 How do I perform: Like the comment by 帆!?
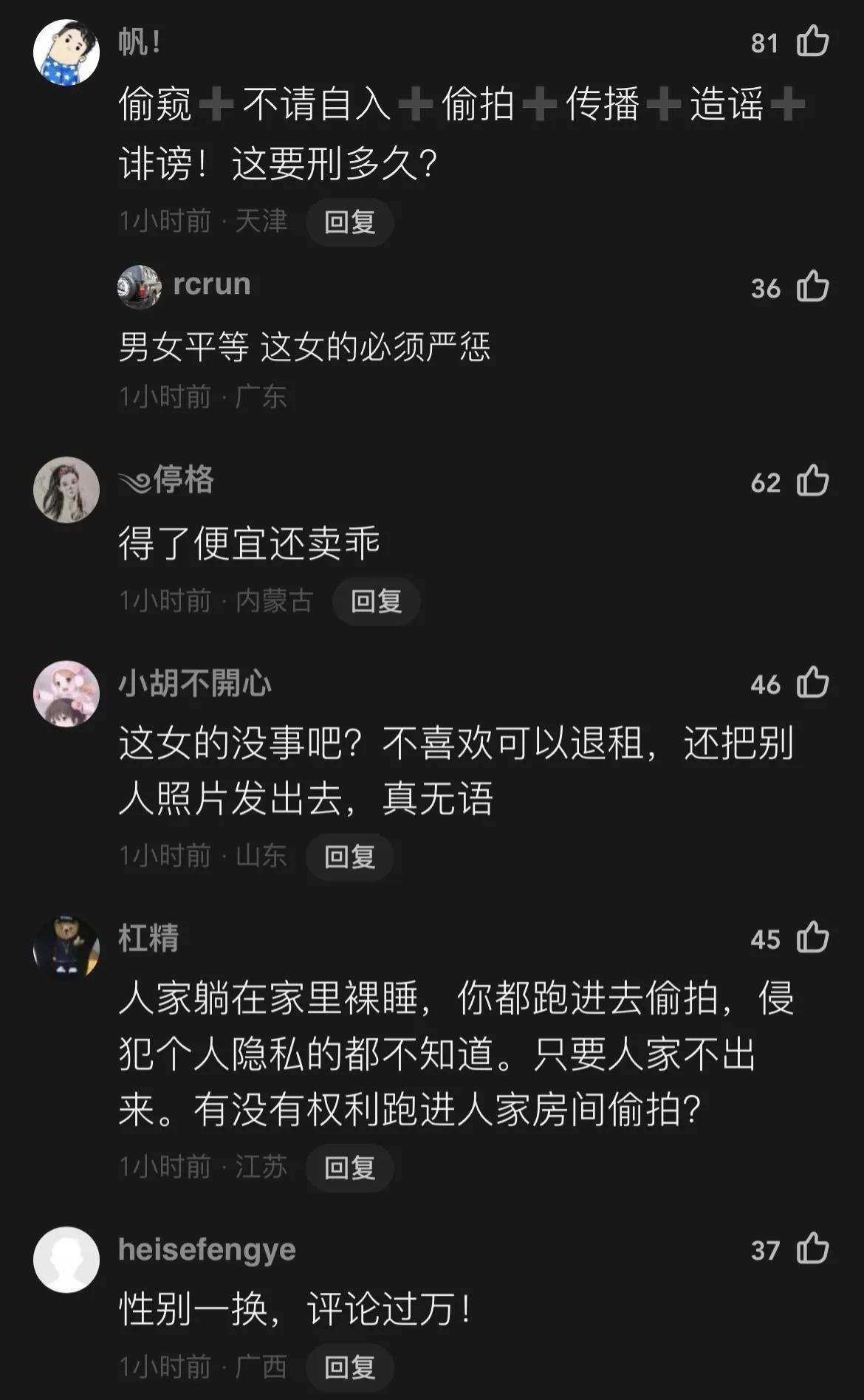(812, 41)
